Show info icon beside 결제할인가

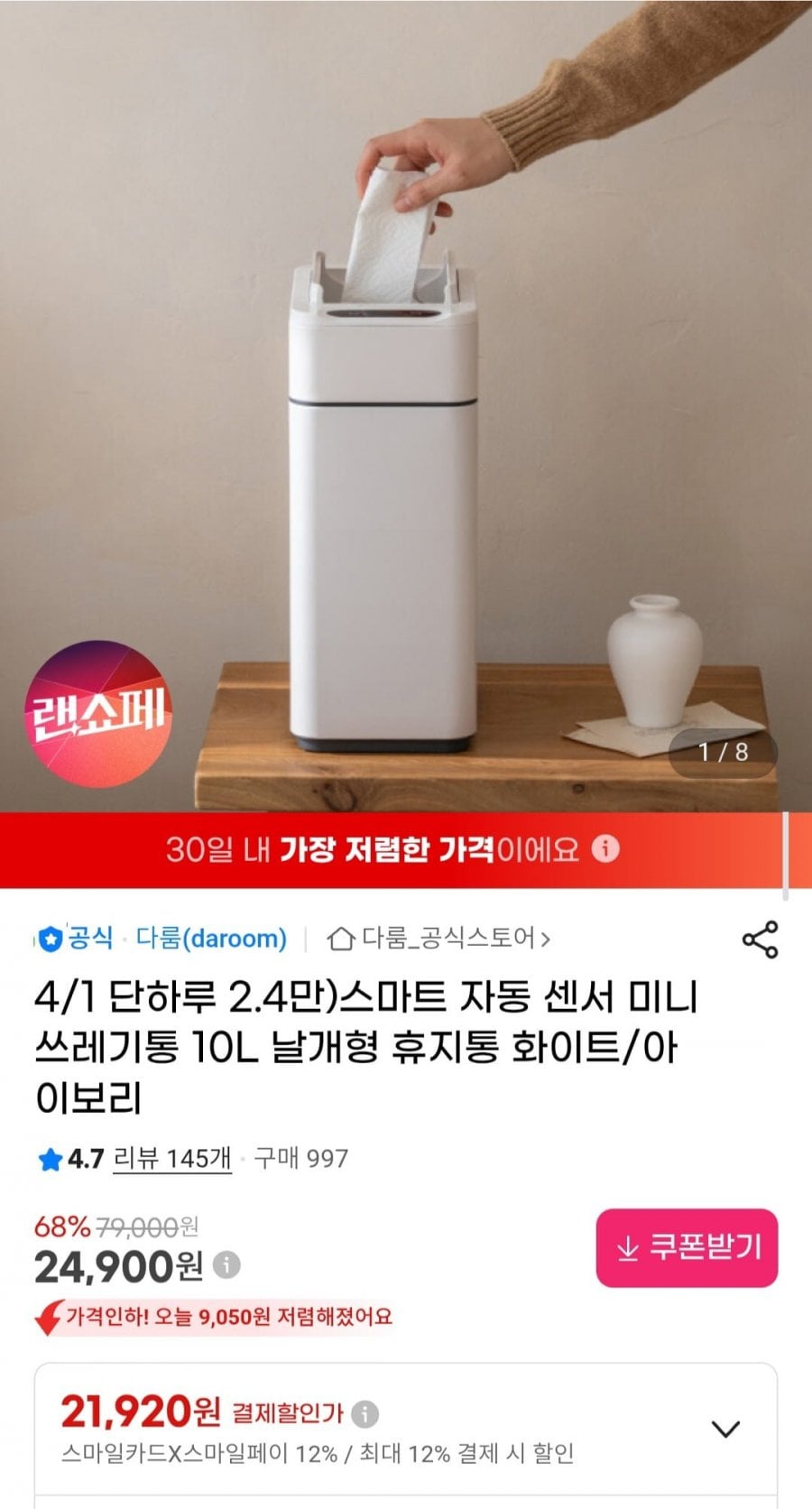click(x=364, y=1413)
